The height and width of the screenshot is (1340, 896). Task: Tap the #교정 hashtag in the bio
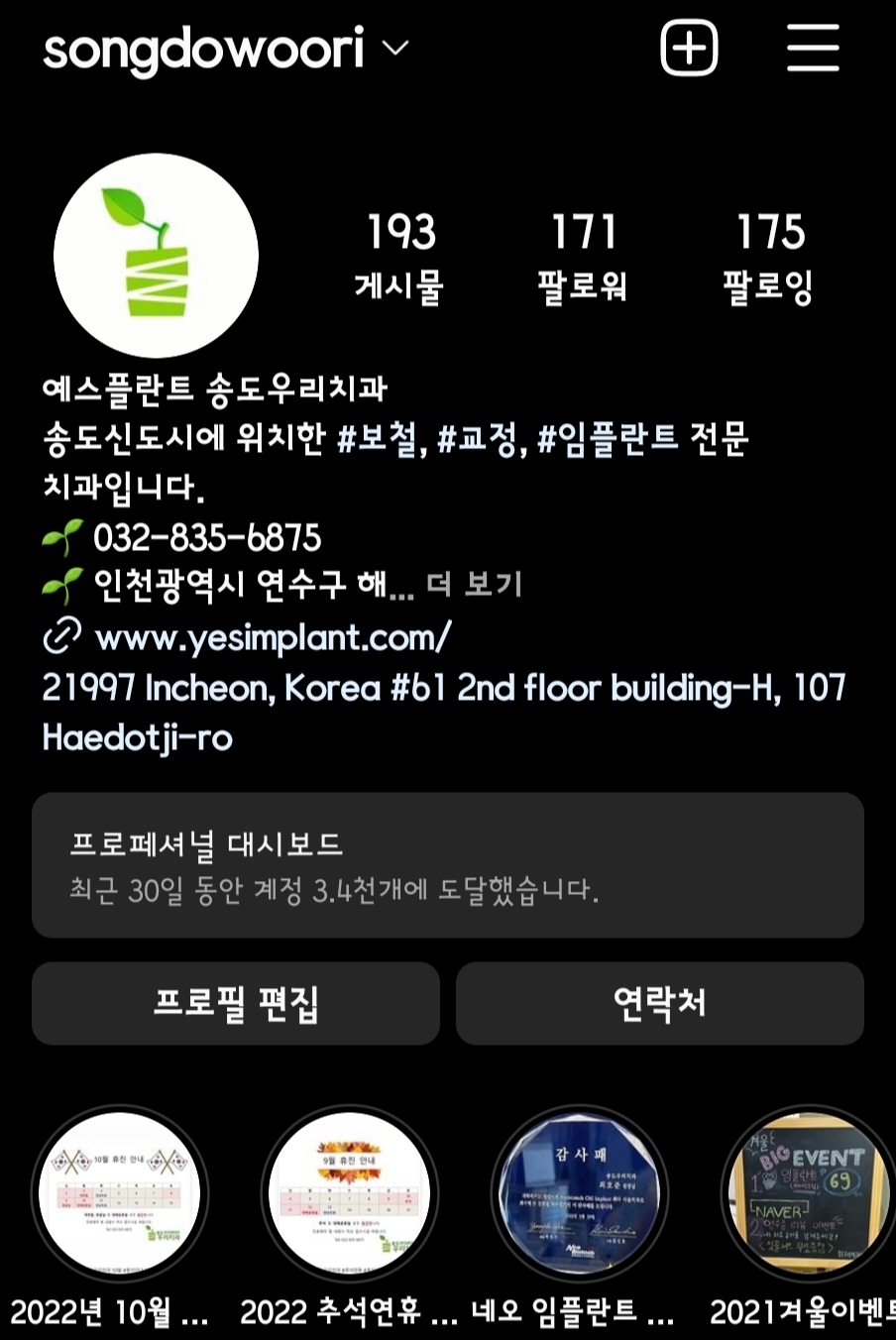[x=478, y=438]
